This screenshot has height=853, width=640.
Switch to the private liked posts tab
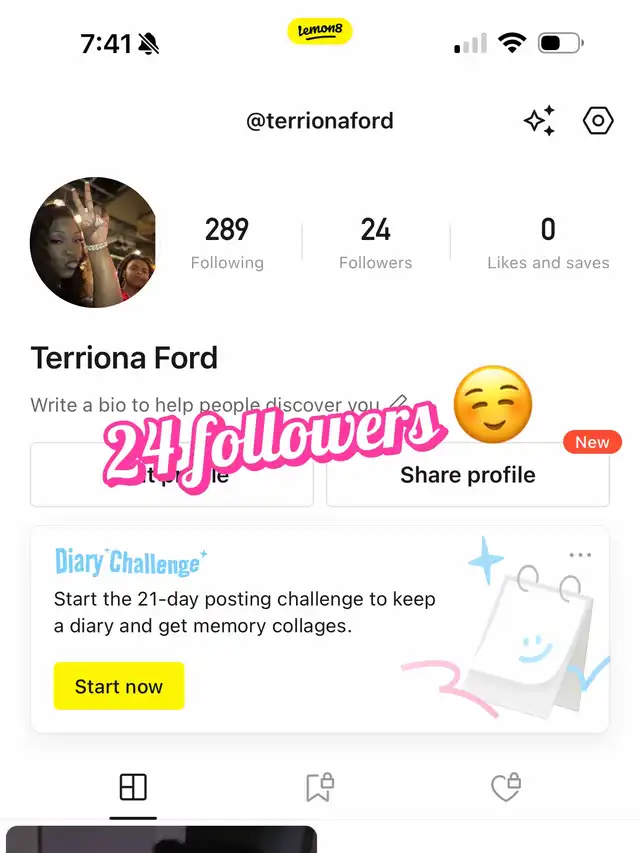tap(506, 788)
